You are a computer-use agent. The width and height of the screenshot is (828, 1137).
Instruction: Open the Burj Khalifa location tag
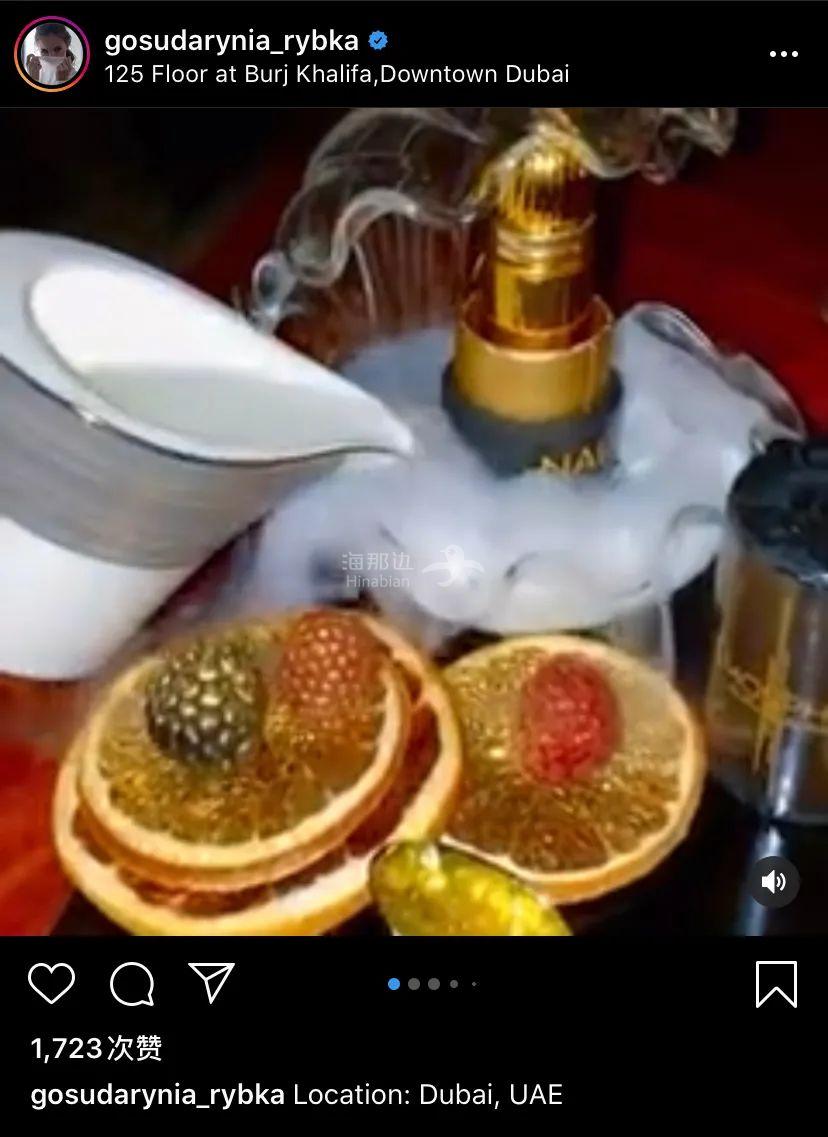coord(336,74)
